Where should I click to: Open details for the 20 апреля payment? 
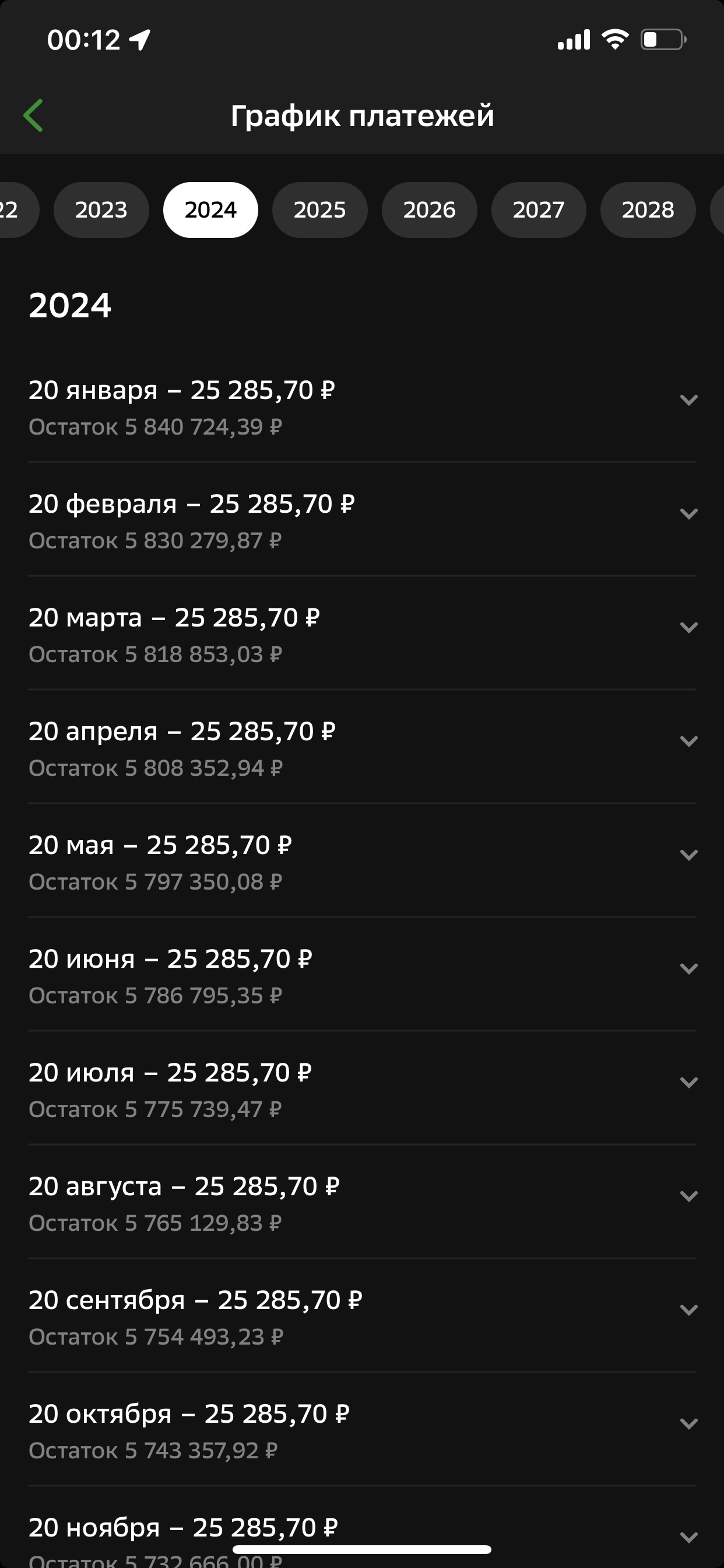[688, 742]
